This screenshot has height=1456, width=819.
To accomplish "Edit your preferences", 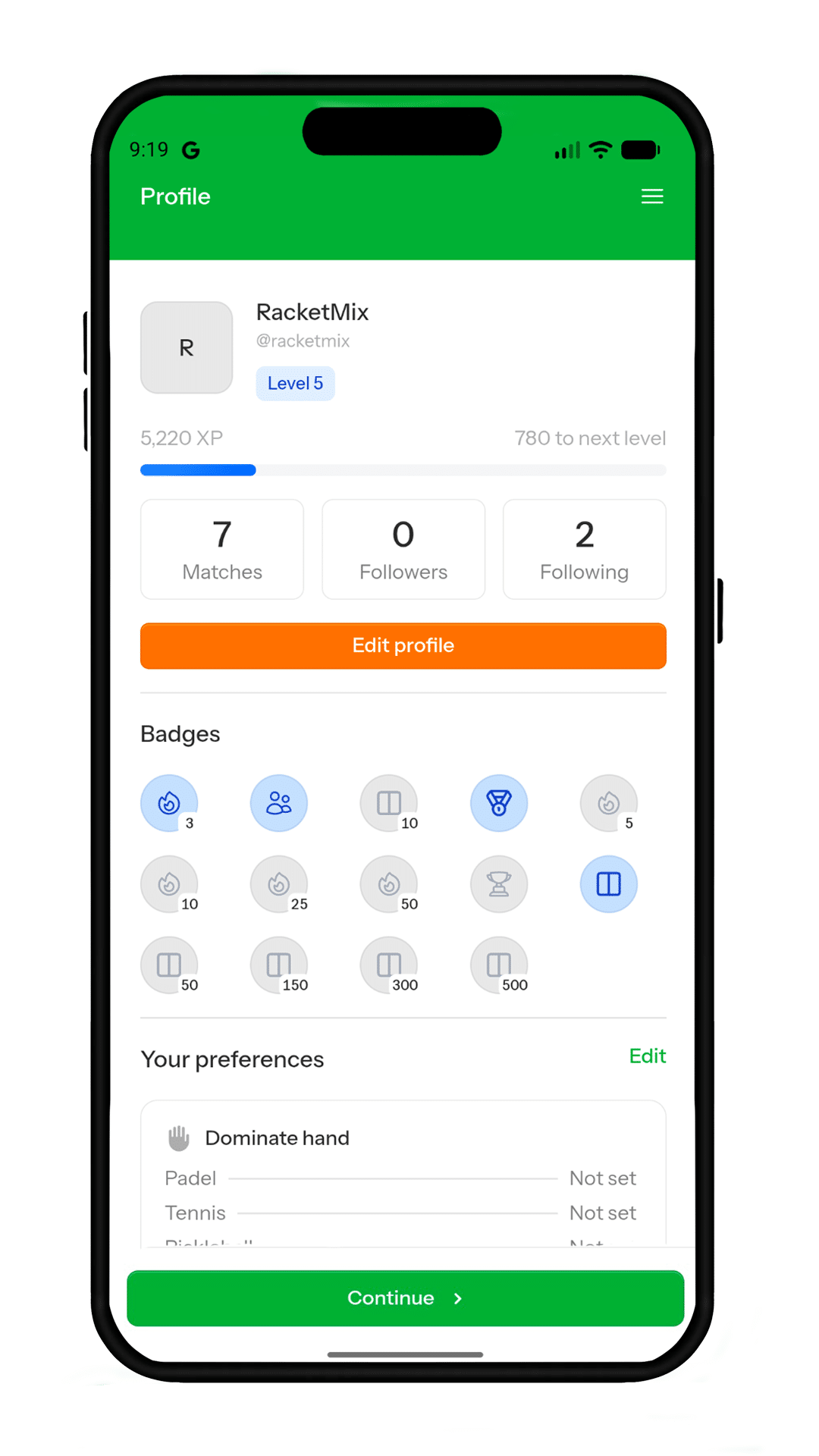I will [x=647, y=1056].
